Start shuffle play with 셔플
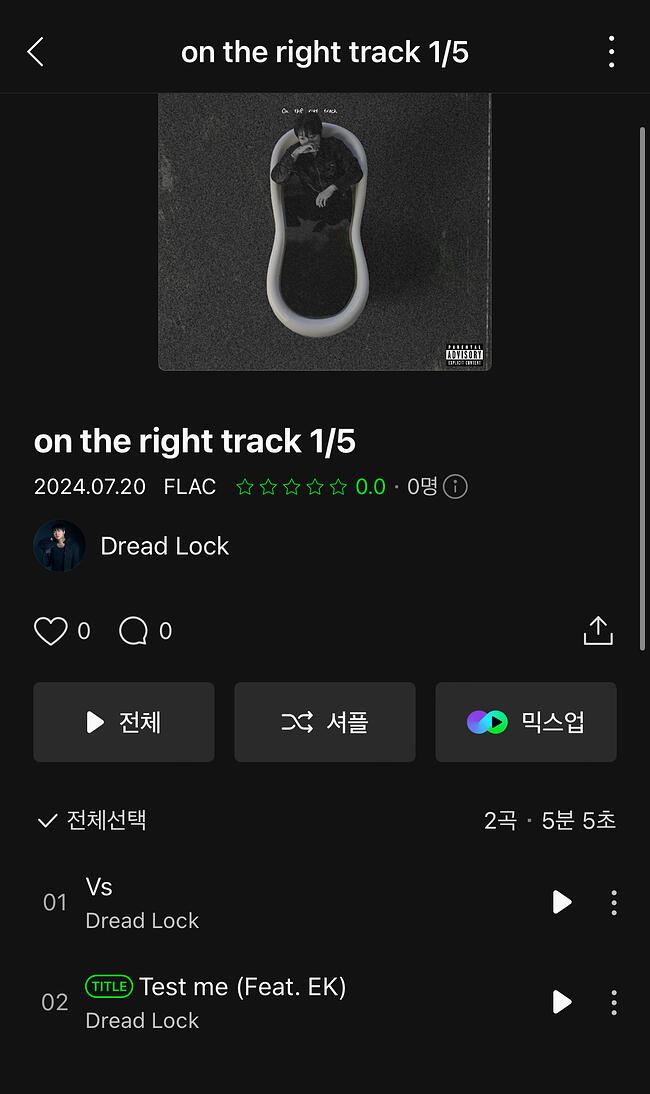650x1094 pixels. pos(325,722)
